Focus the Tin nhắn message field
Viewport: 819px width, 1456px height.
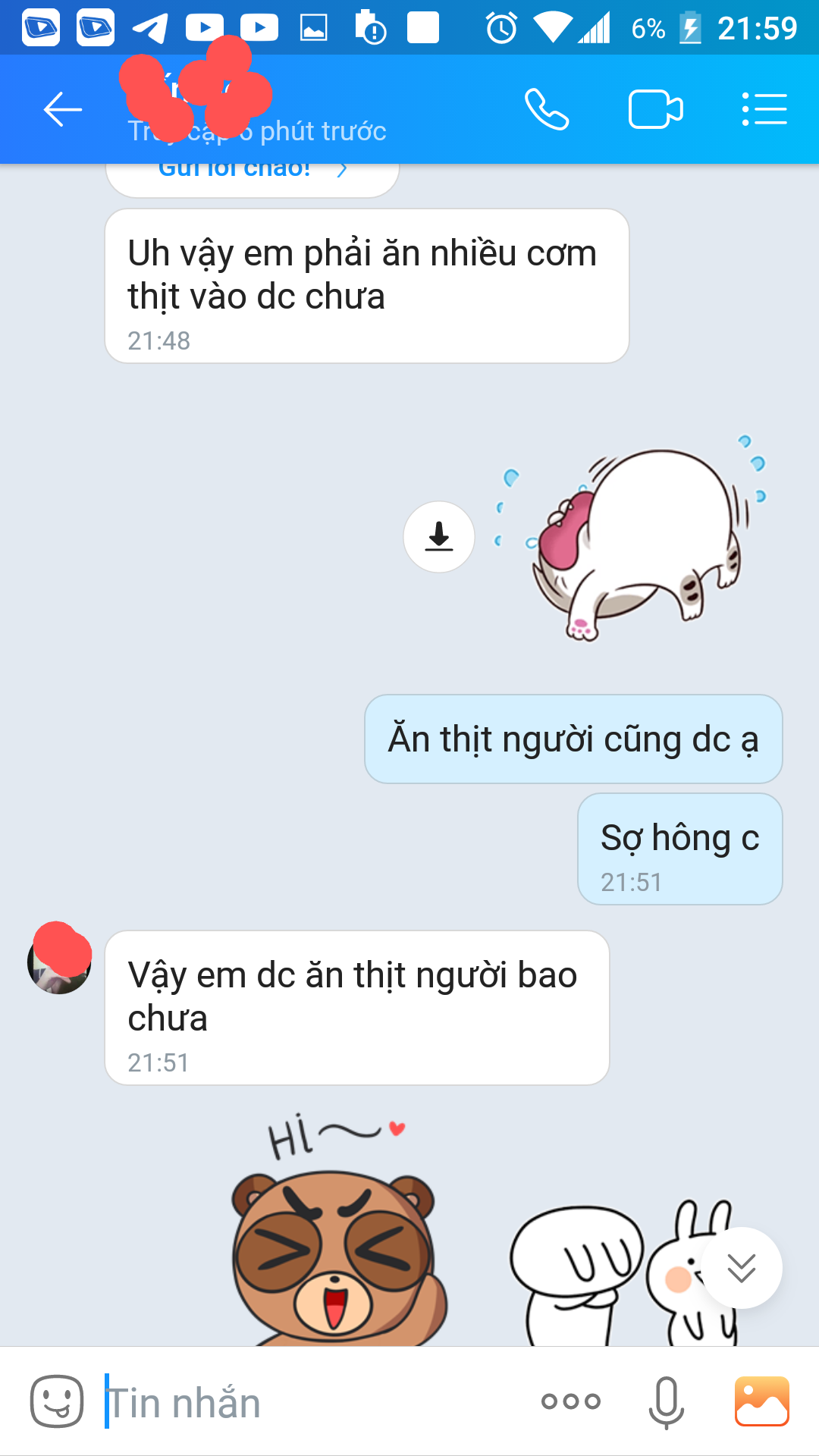(x=303, y=1403)
